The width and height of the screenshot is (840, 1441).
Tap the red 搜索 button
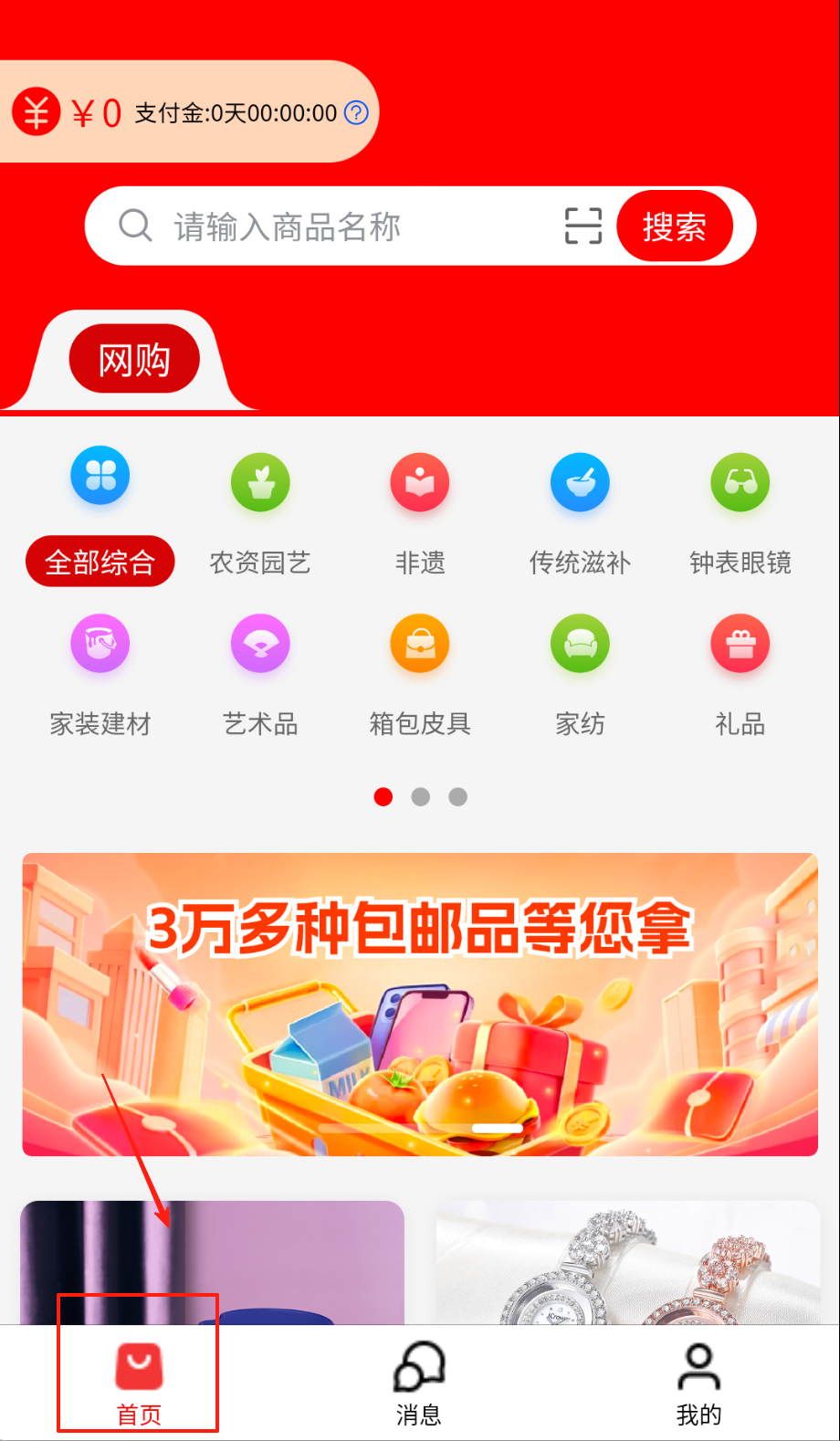point(674,226)
